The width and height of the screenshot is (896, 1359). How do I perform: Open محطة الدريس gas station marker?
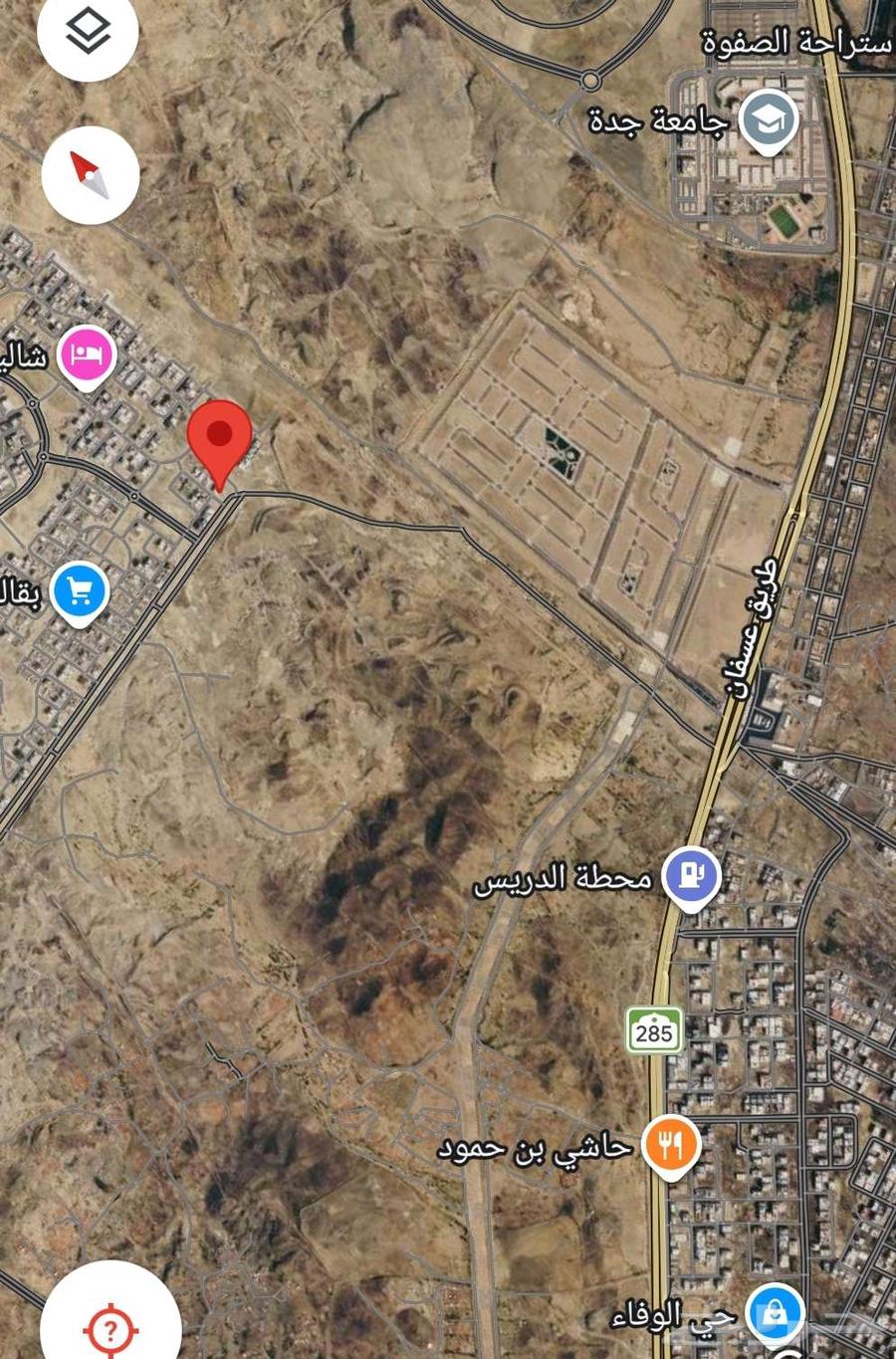692,875
